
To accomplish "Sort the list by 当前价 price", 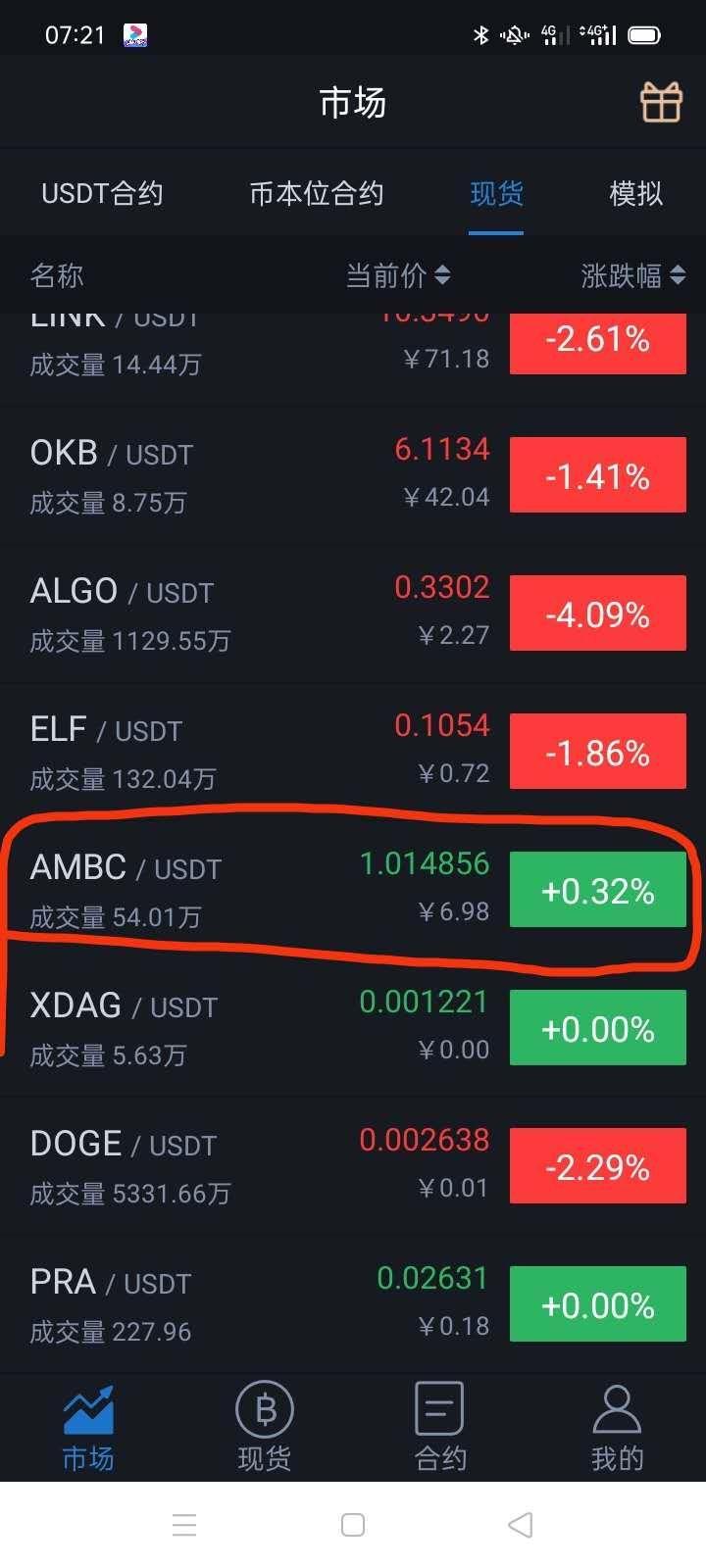I will (396, 275).
